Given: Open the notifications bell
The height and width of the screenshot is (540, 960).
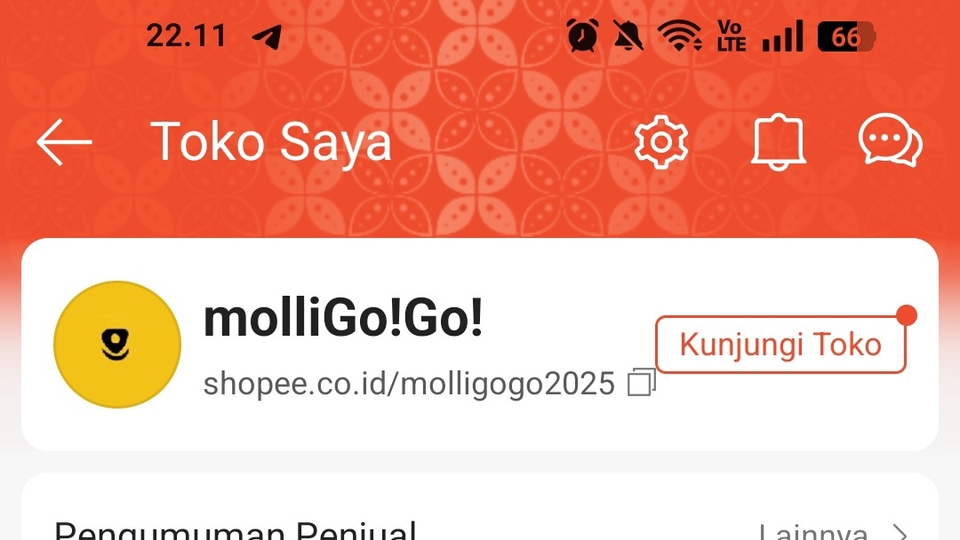Looking at the screenshot, I should click(x=778, y=143).
